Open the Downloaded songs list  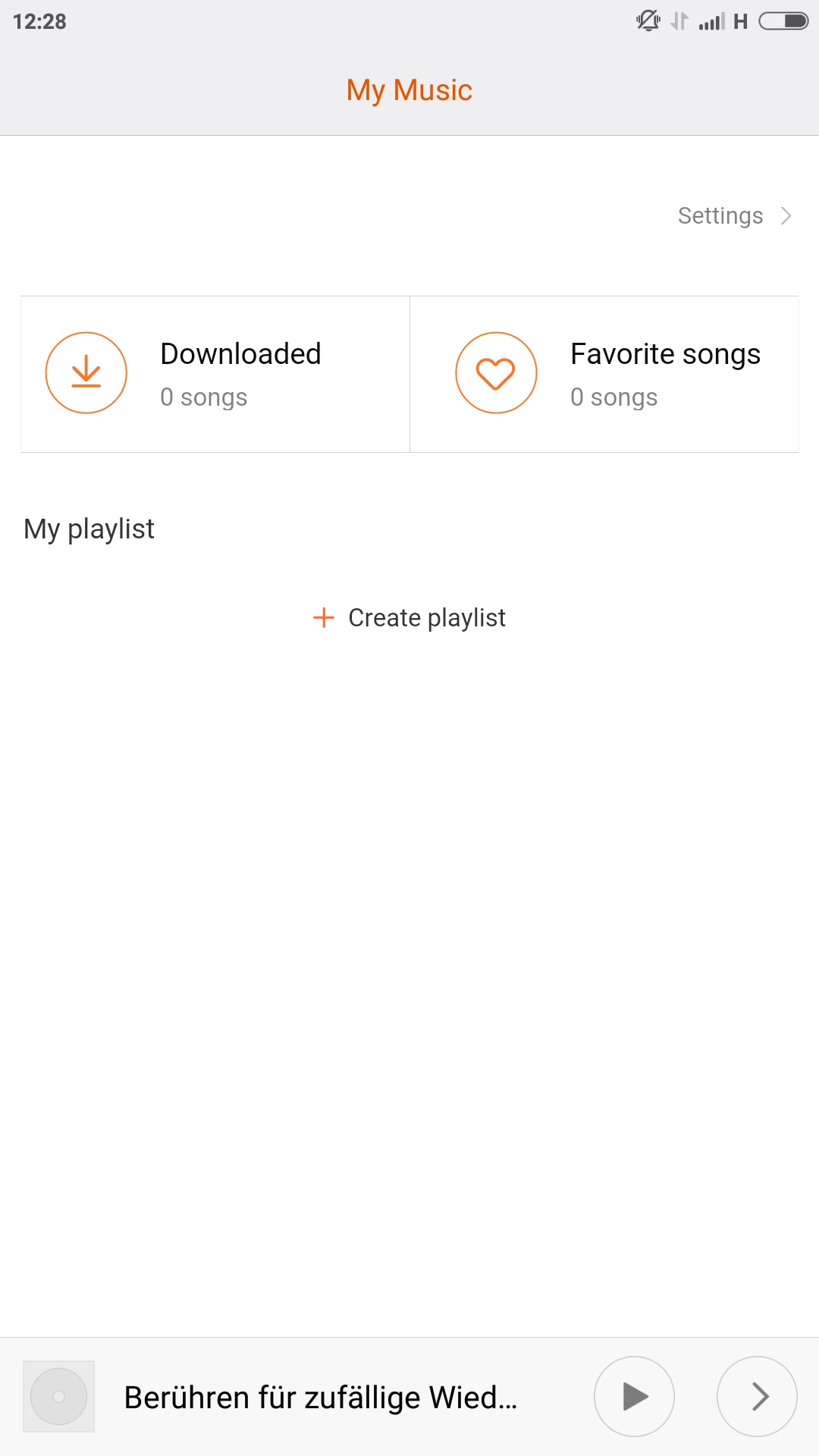[x=215, y=374]
